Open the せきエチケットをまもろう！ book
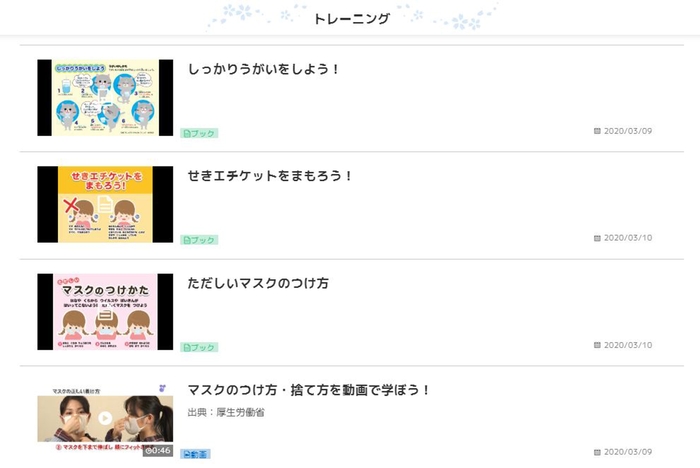700x468 pixels. pos(270,176)
